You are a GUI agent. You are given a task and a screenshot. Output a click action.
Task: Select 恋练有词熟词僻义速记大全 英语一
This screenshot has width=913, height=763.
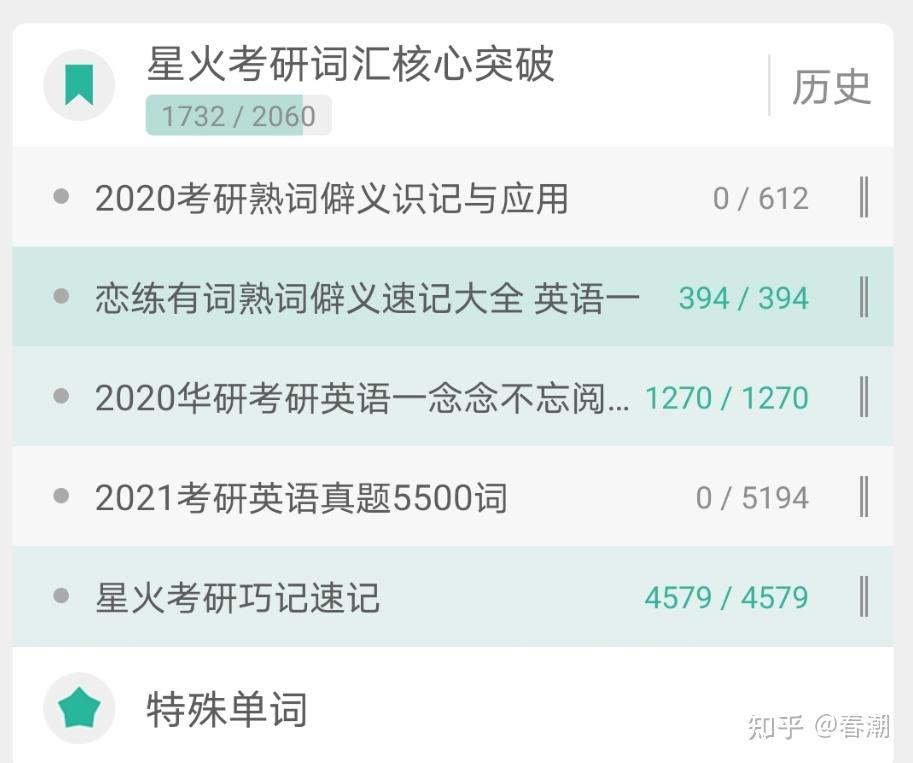[367, 298]
